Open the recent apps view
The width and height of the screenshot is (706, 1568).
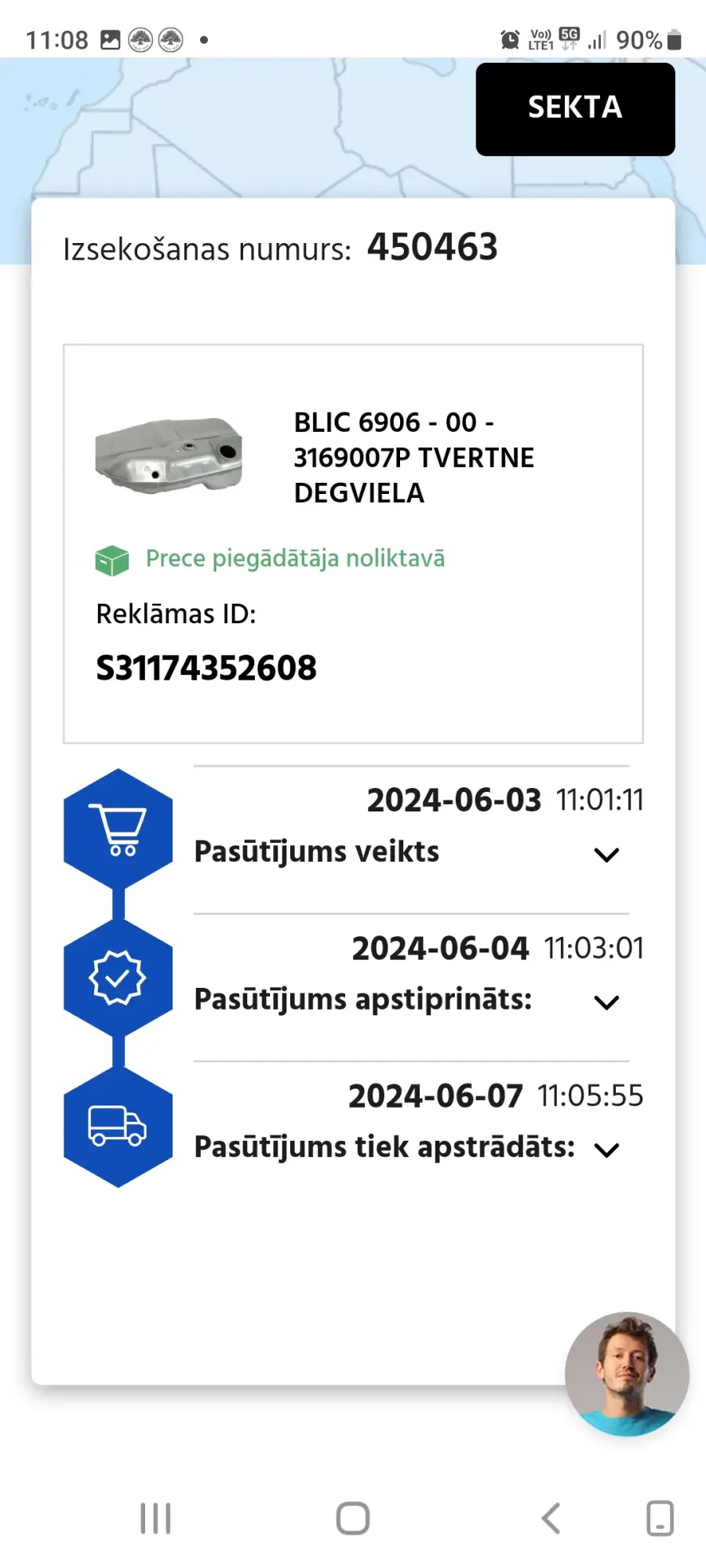(155, 1519)
